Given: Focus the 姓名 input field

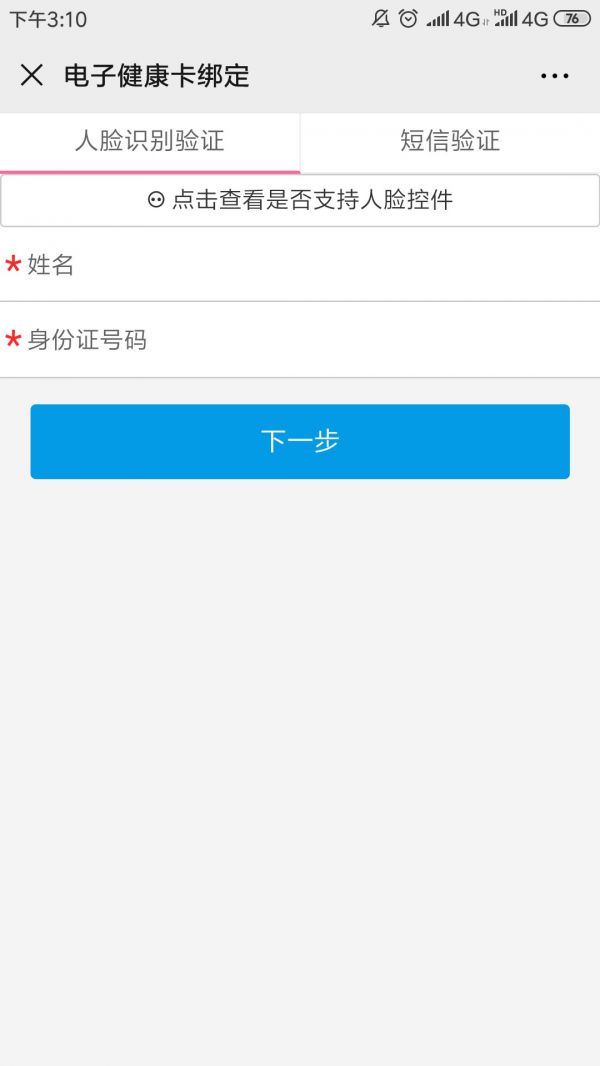Looking at the screenshot, I should click(x=300, y=264).
